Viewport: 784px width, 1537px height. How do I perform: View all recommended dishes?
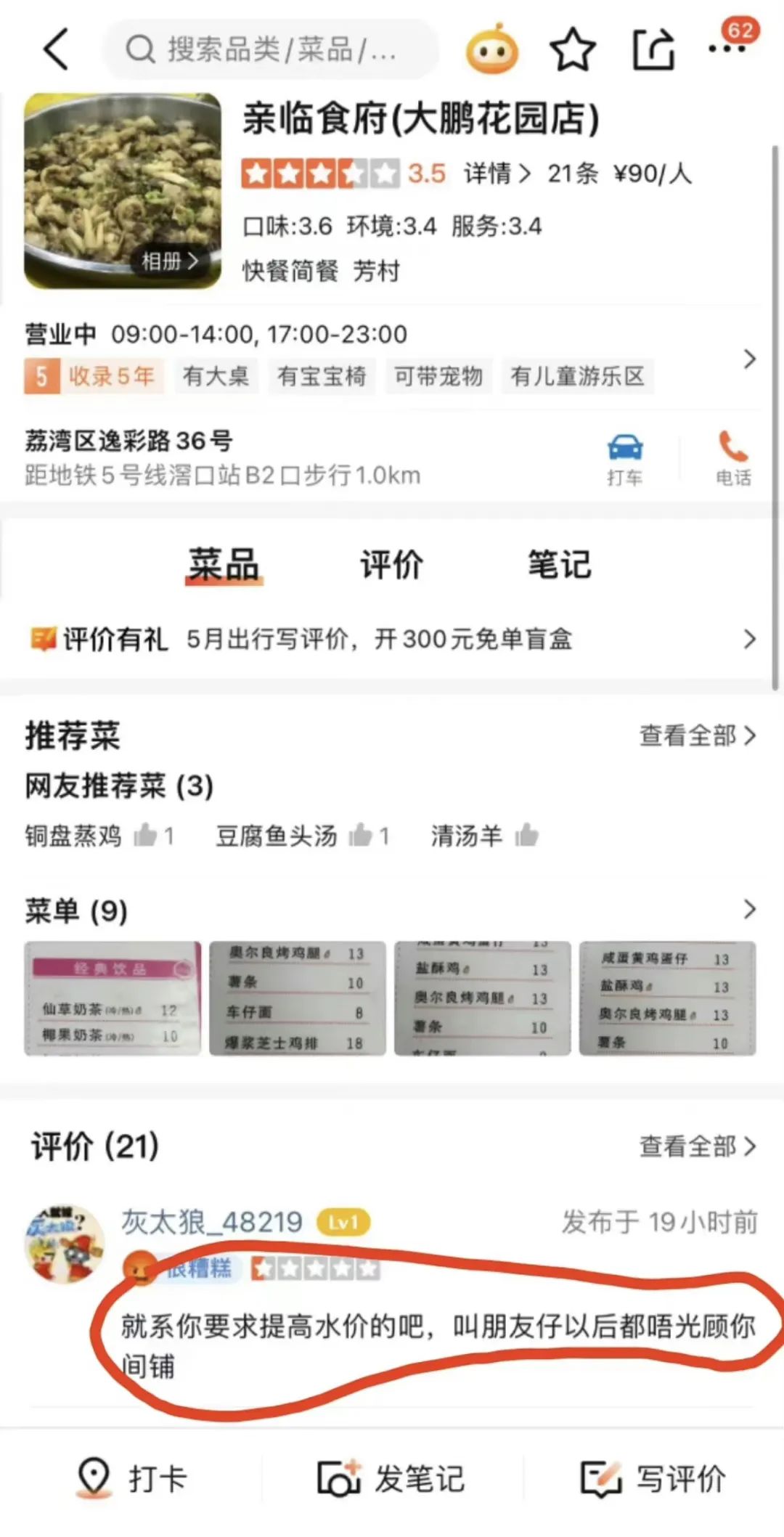(697, 735)
